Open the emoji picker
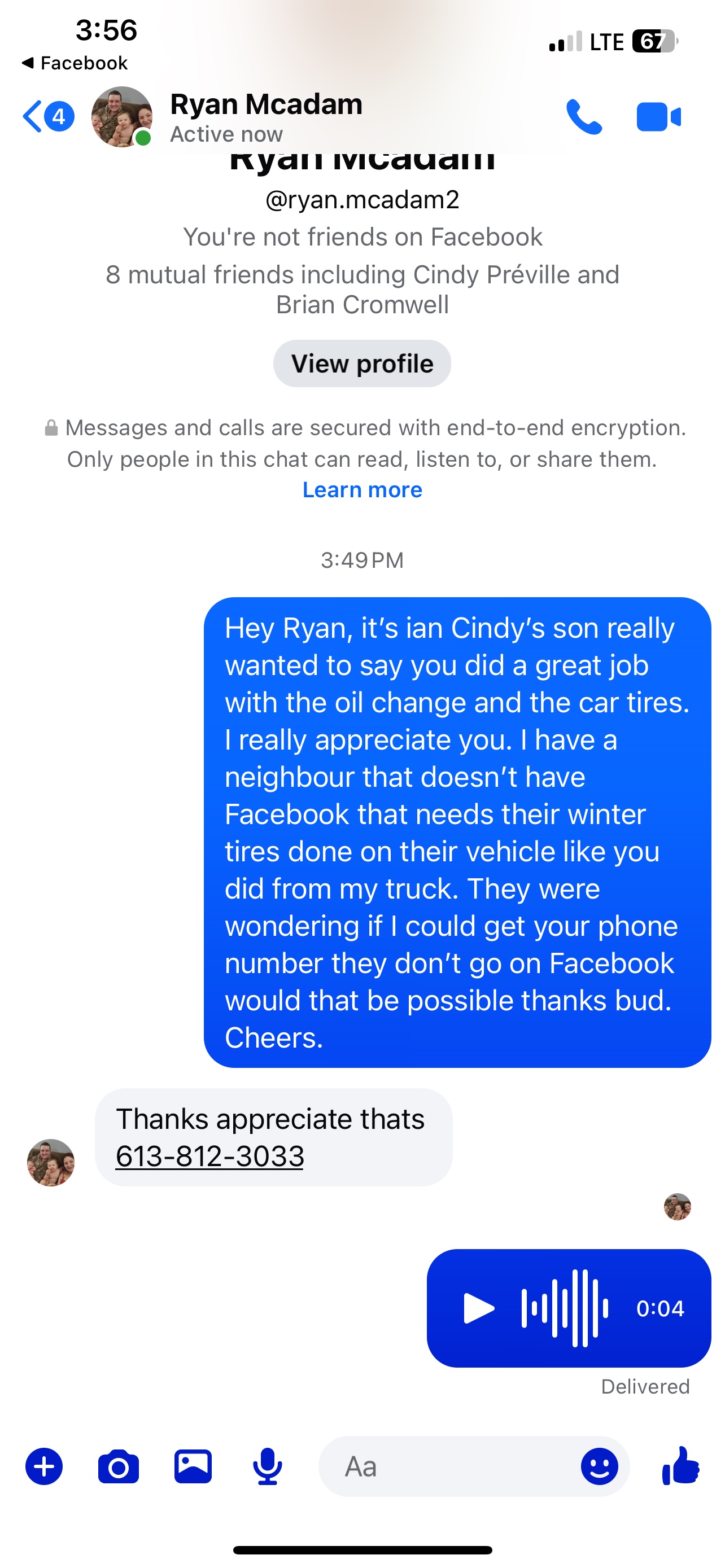The image size is (725, 1568). pos(599,1466)
